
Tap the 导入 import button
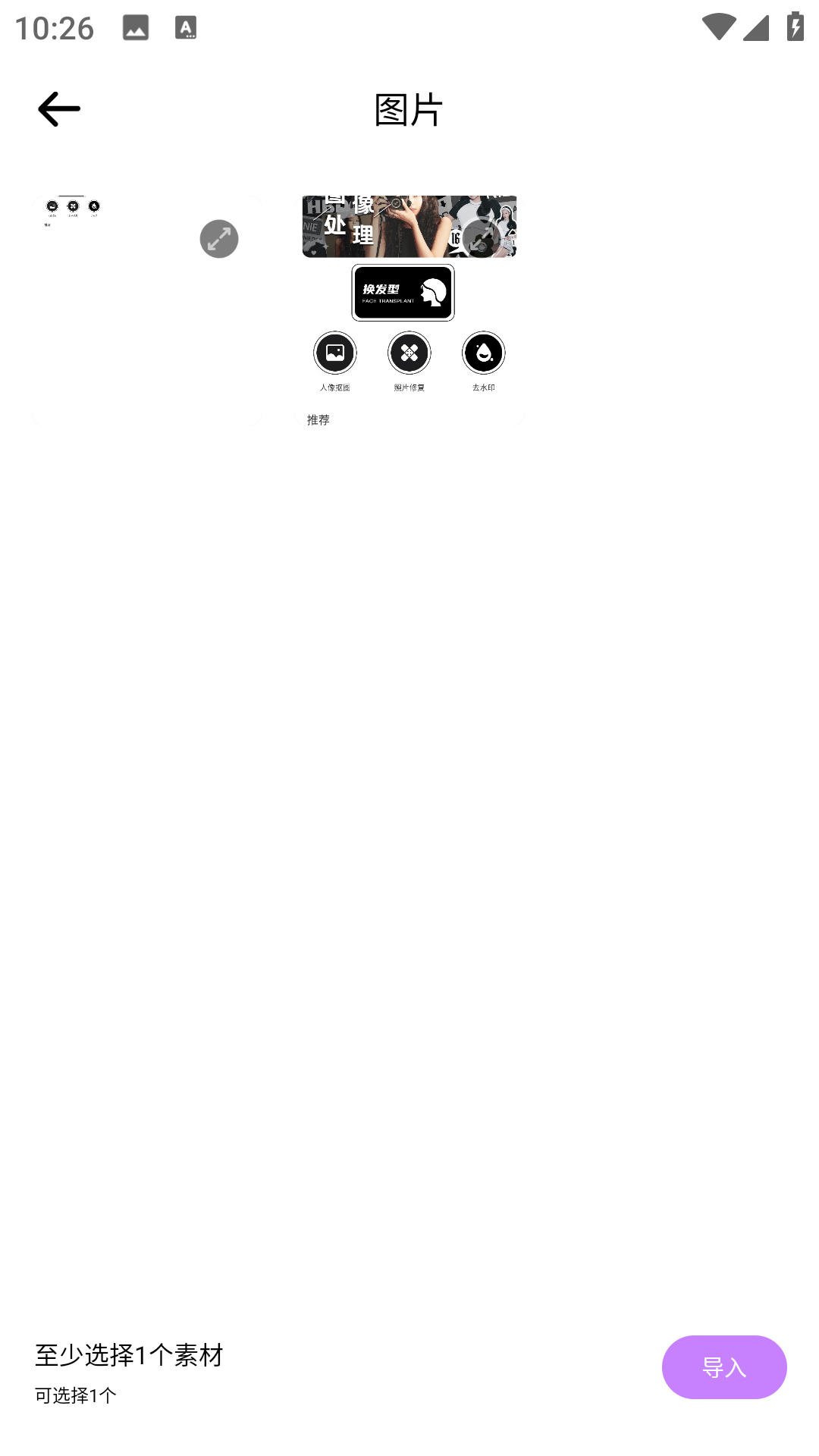(724, 1367)
